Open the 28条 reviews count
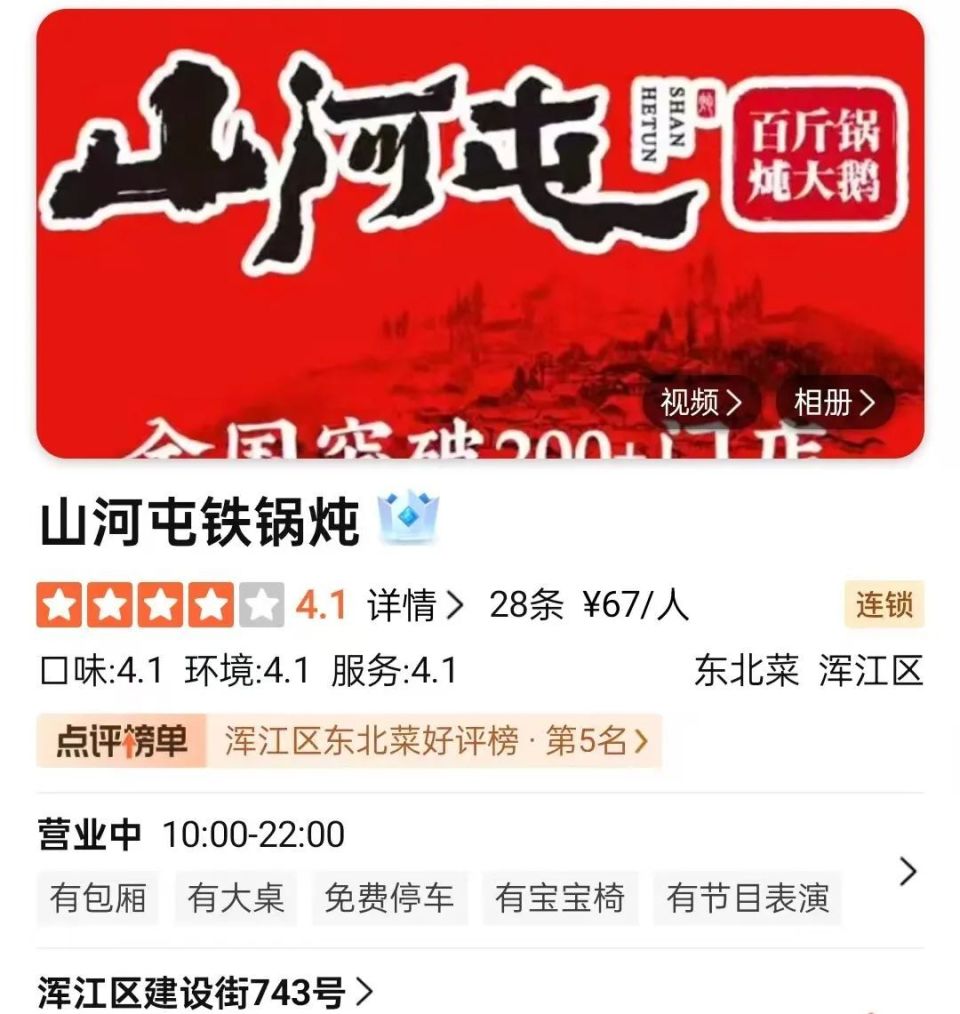Screen dimensions: 960x1014 pos(526,606)
